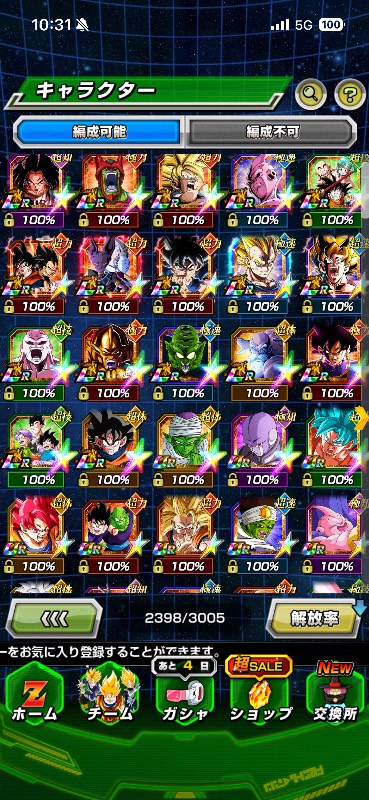Open the magnifying glass search icon
The image size is (369, 800).
pyautogui.click(x=311, y=93)
